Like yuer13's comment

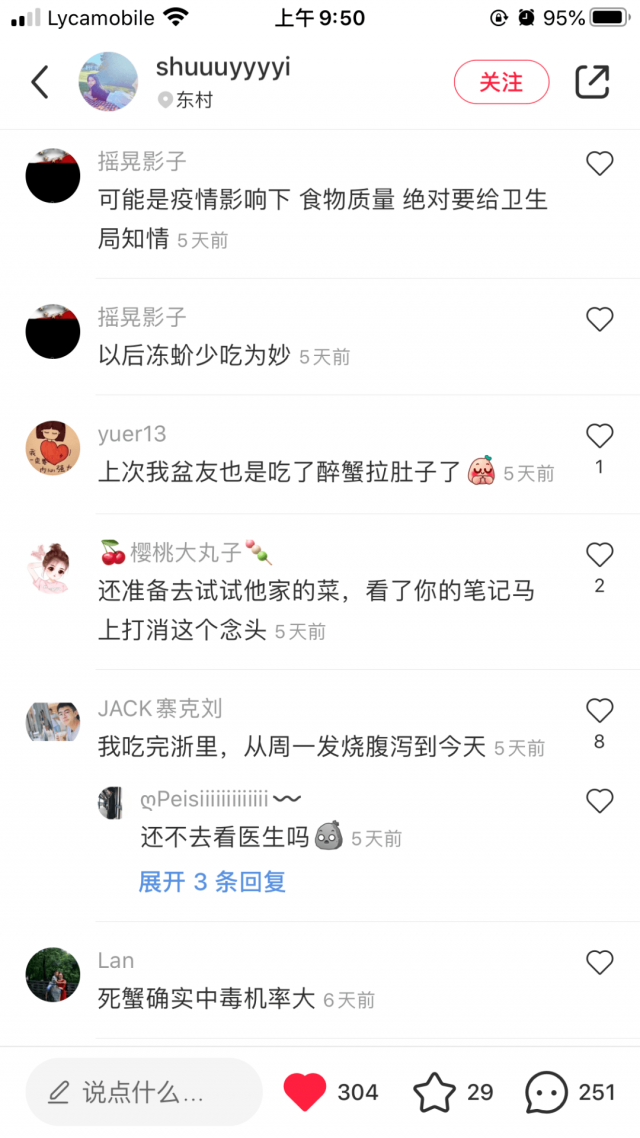tap(599, 436)
